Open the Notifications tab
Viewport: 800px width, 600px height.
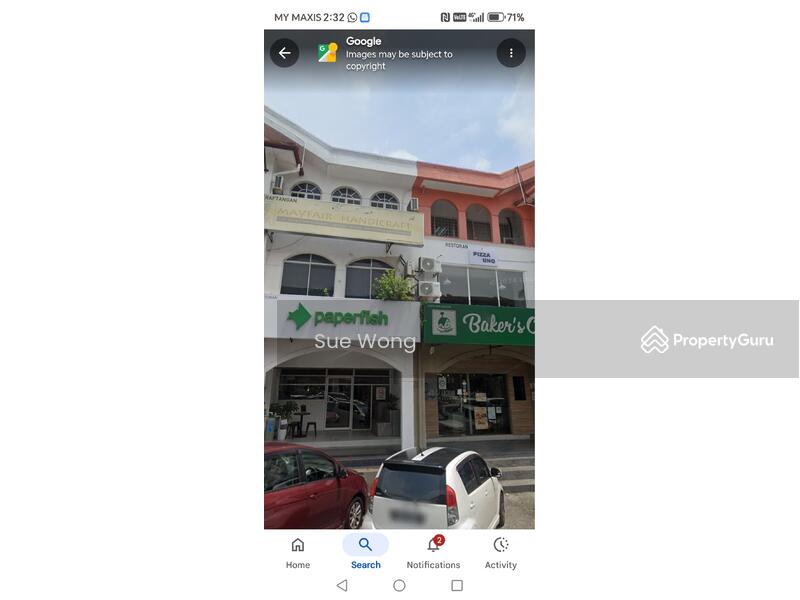pos(433,551)
